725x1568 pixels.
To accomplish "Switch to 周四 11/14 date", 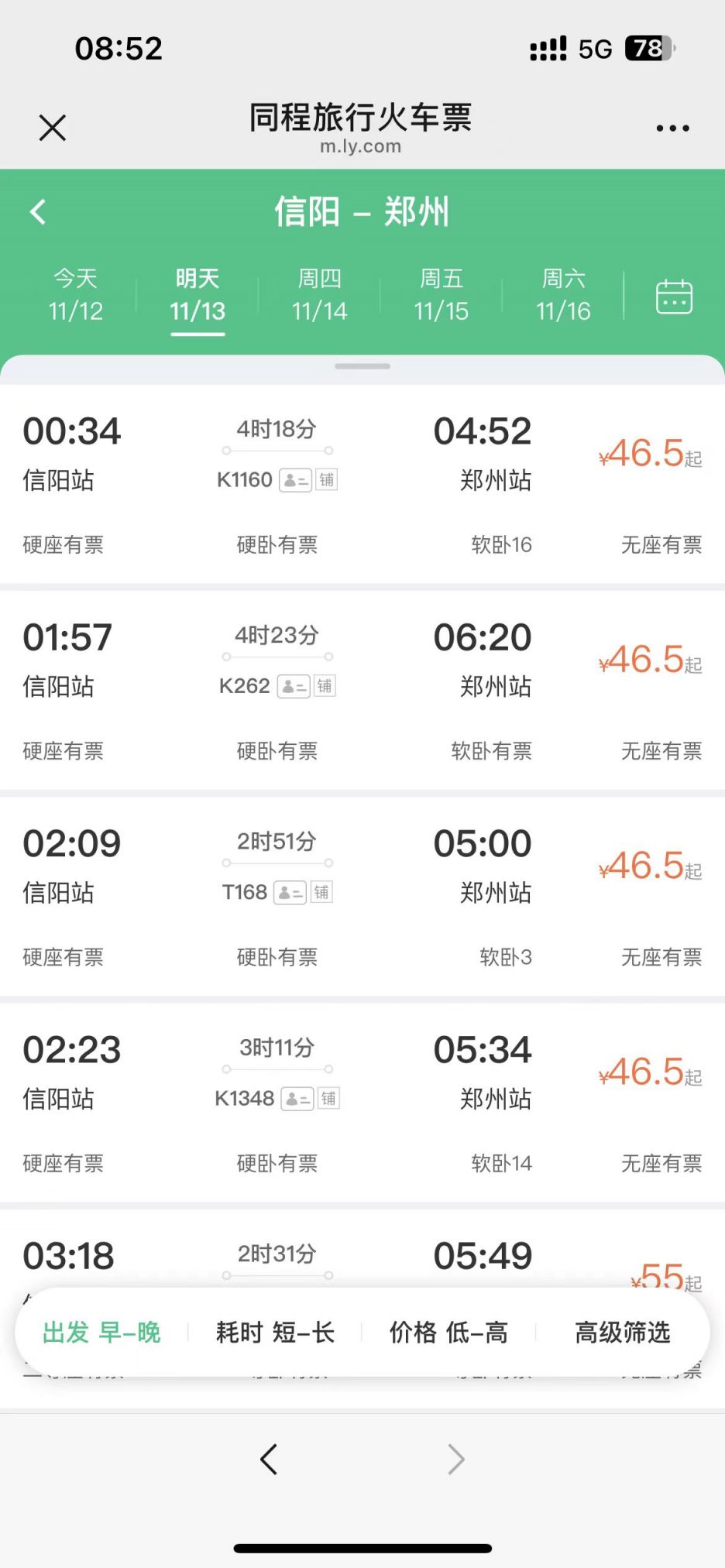I will (x=319, y=295).
